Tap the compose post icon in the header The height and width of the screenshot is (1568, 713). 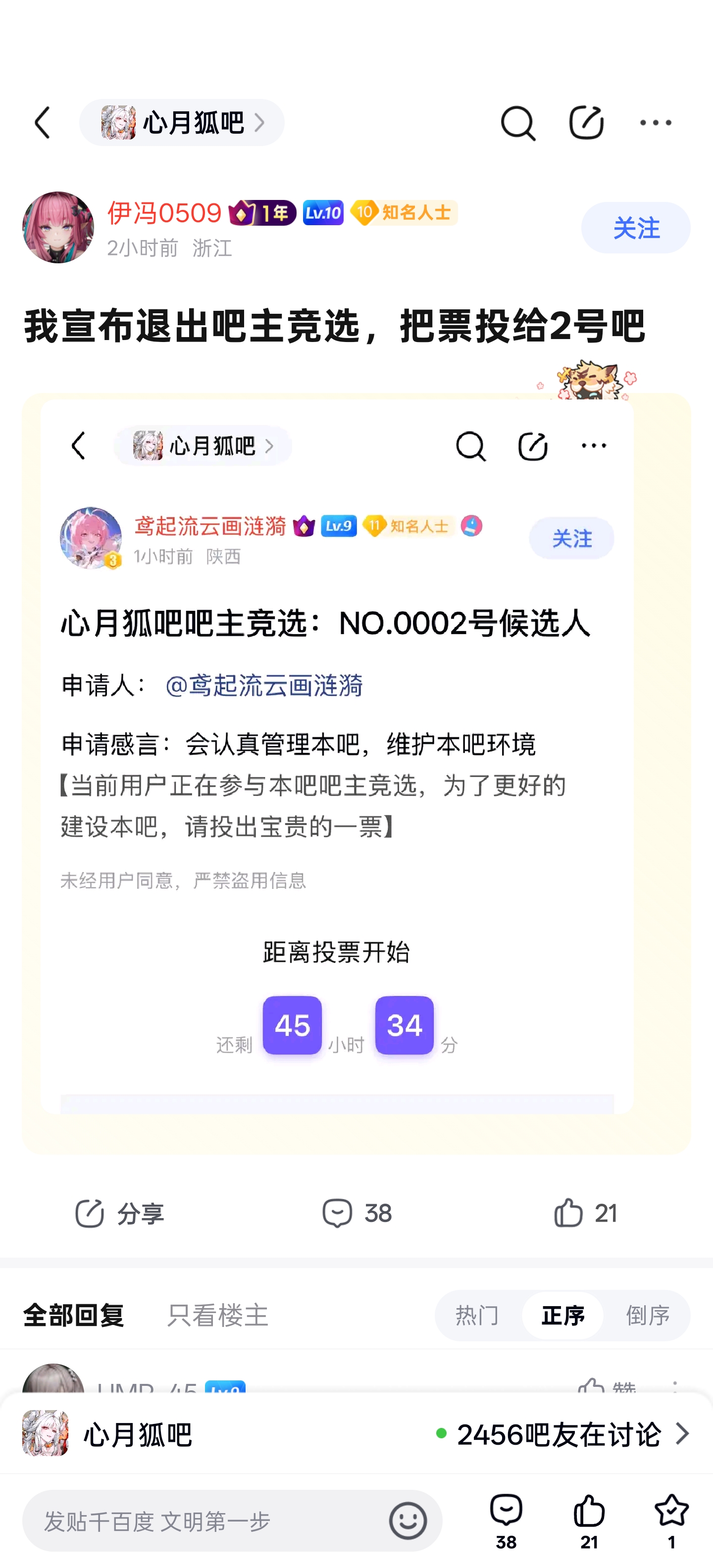[x=586, y=123]
